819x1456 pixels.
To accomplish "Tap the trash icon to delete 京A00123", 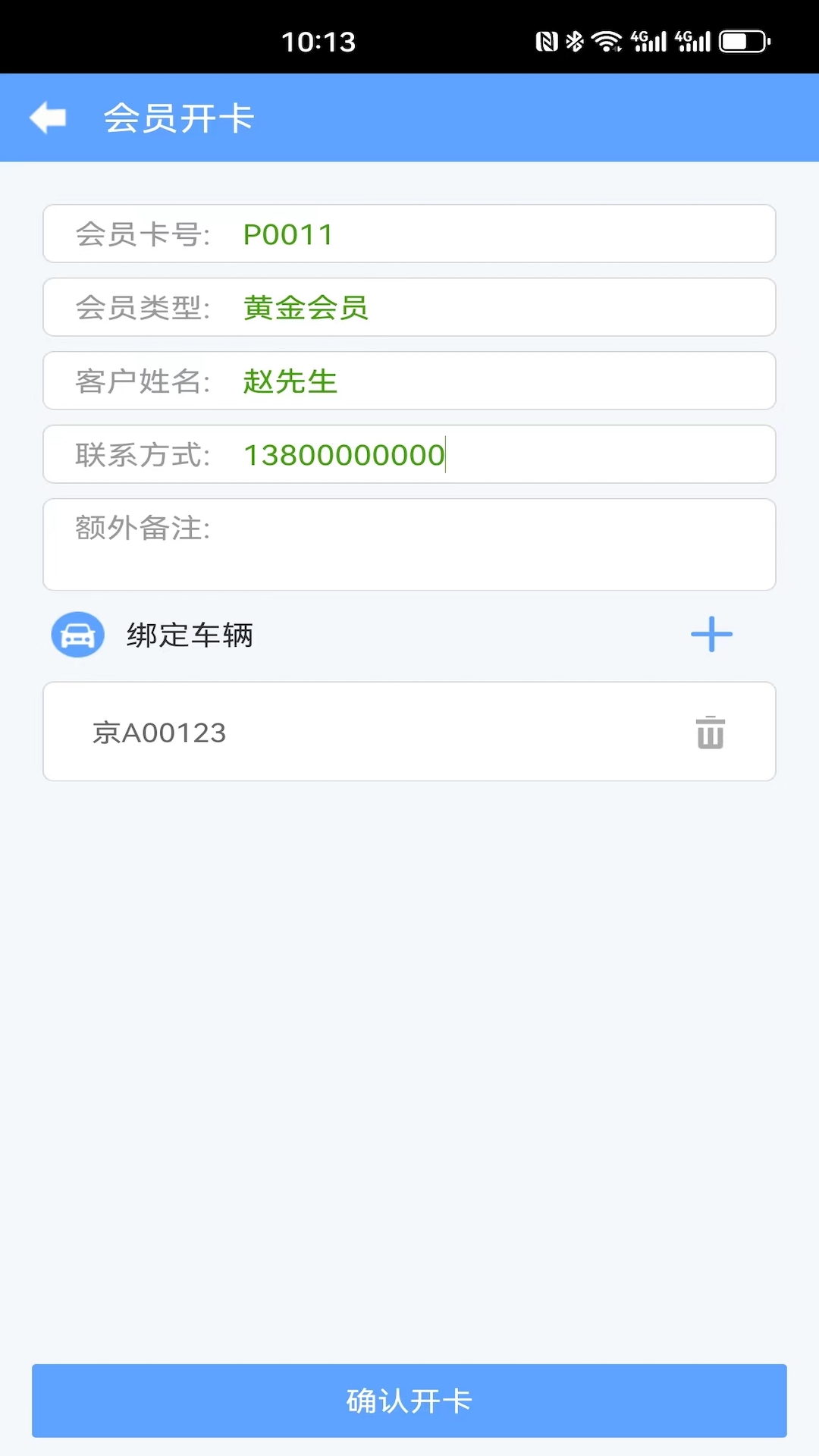I will point(709,731).
